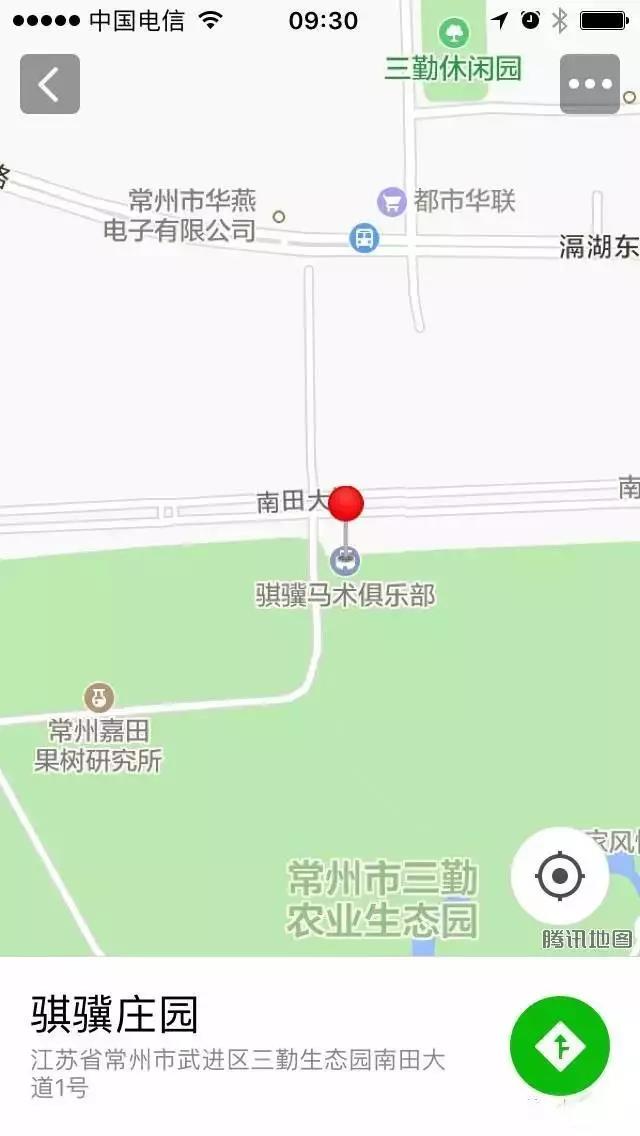Tap the red location pin
This screenshot has height=1136, width=640.
[x=346, y=504]
